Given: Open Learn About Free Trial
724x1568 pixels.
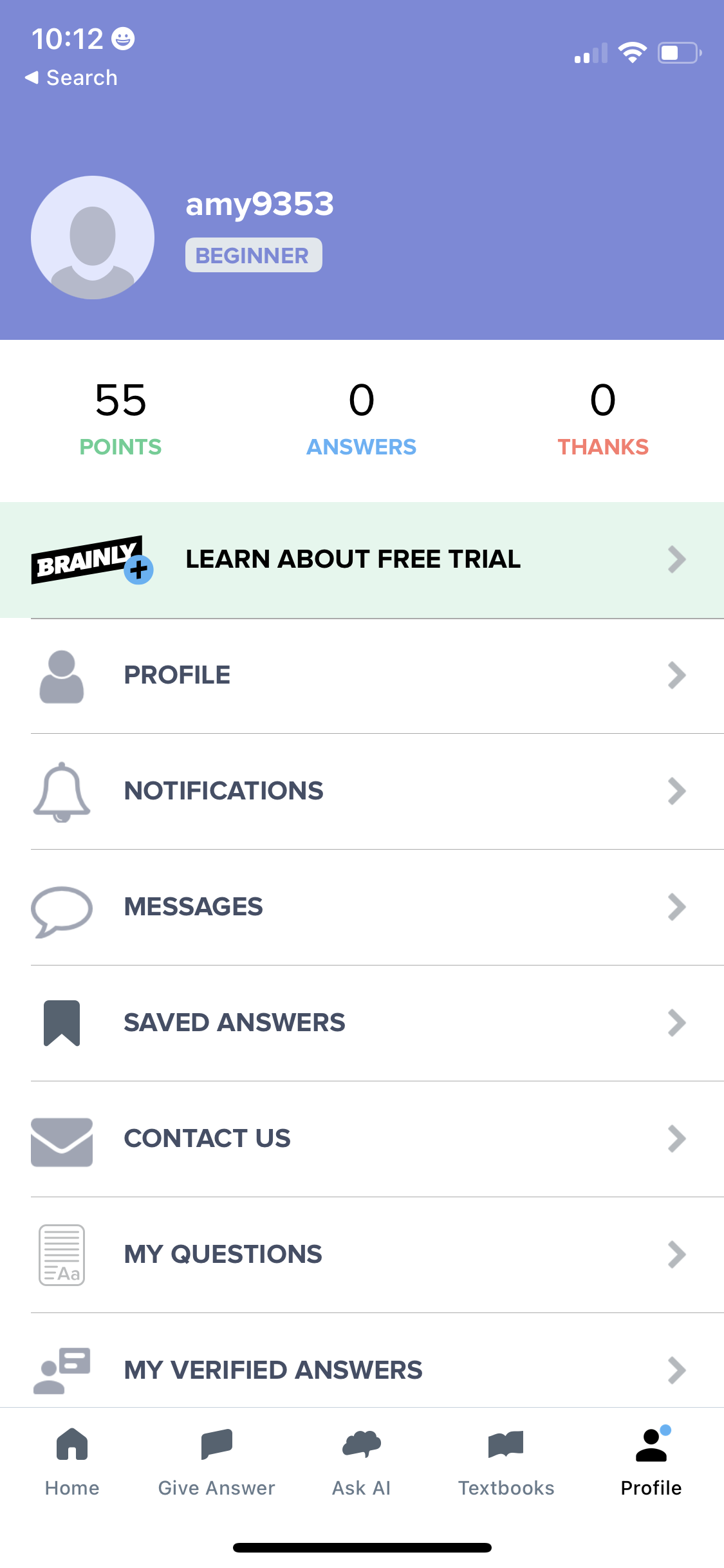Looking at the screenshot, I should click(x=353, y=559).
